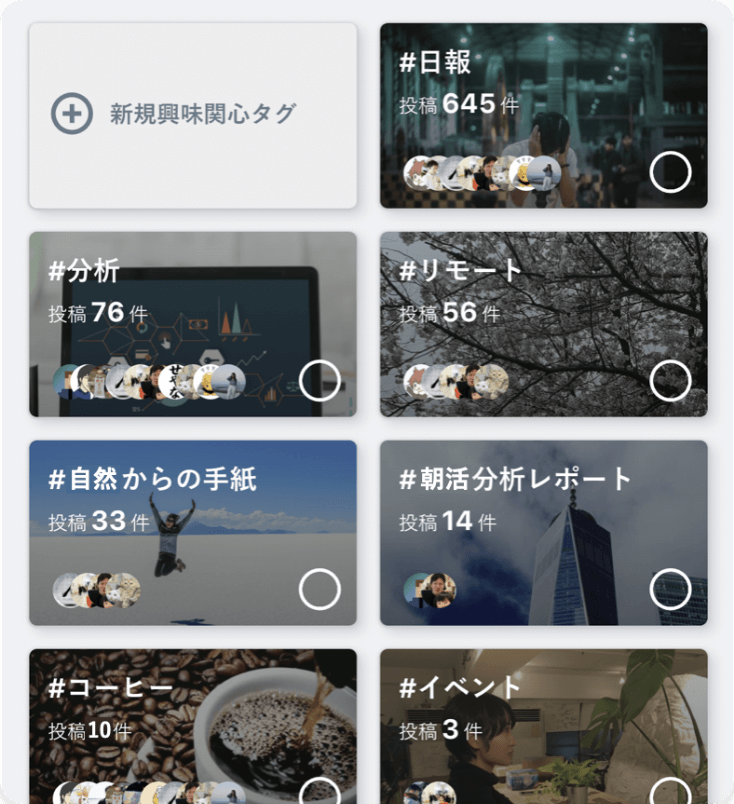Click the first avatar on the #日報 card
734x804 pixels.
(418, 173)
